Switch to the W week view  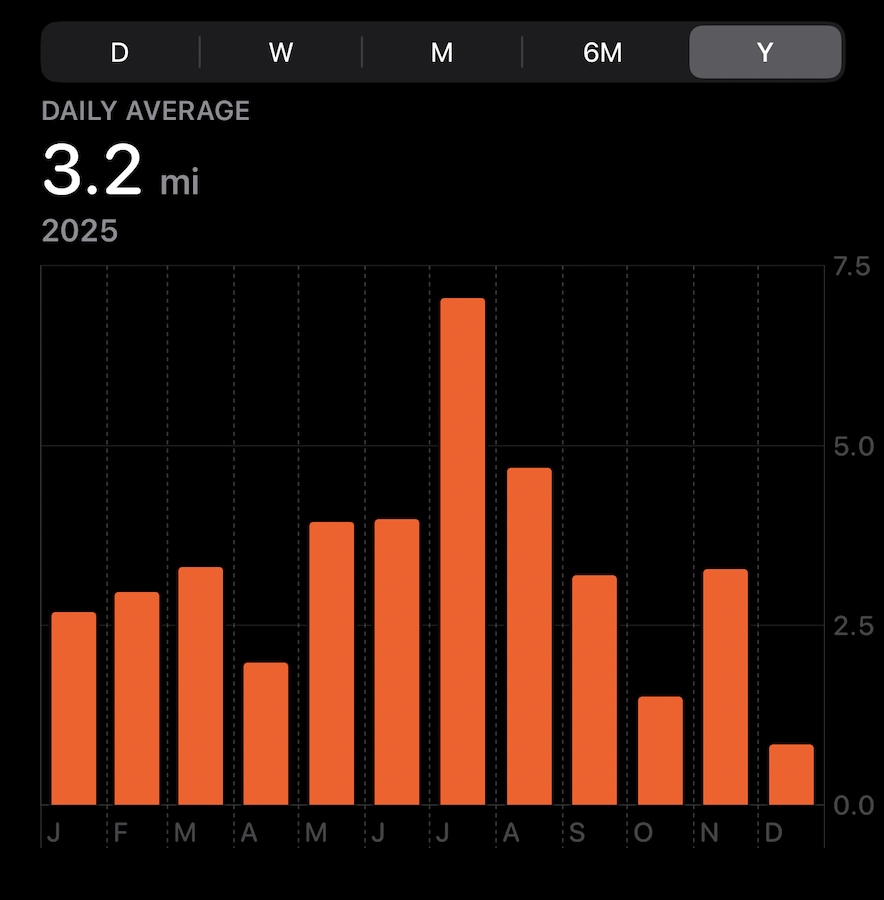(281, 52)
